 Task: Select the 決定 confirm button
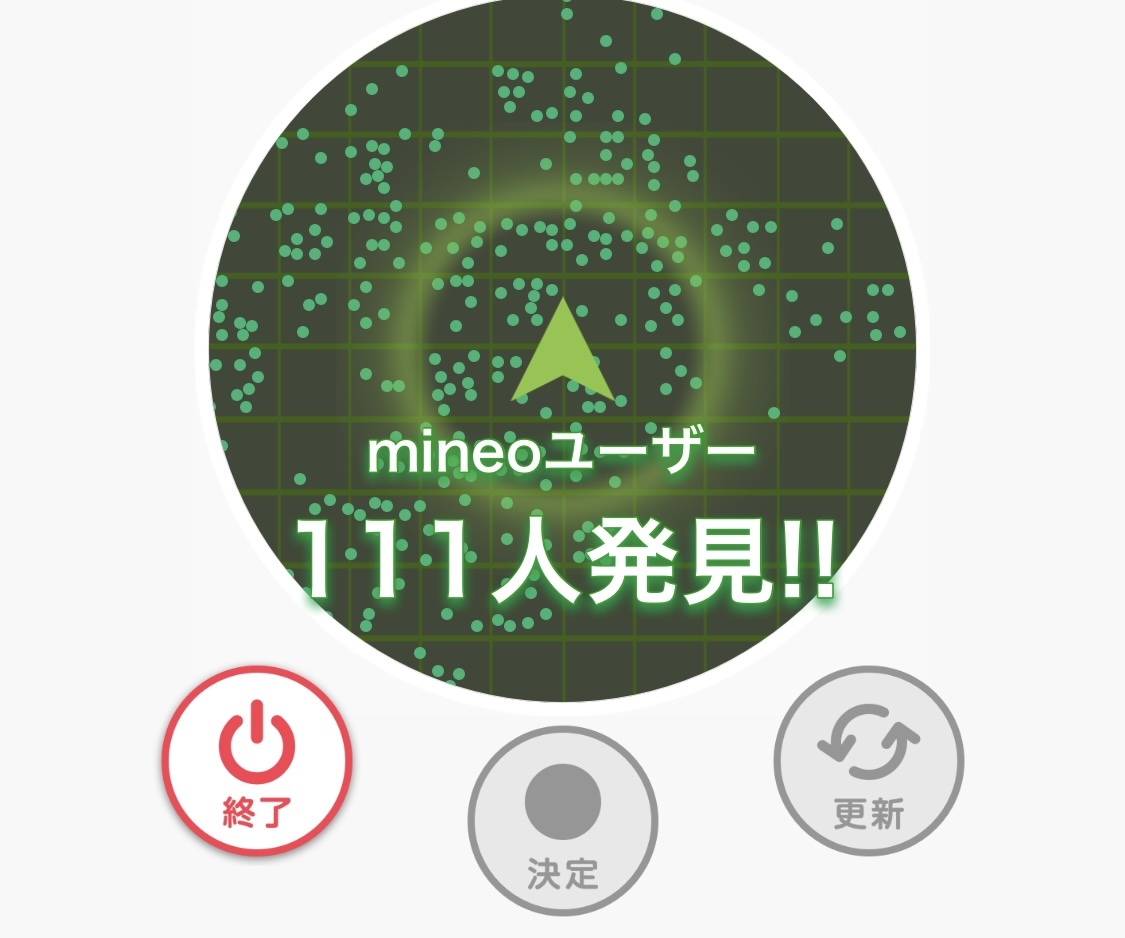[x=563, y=821]
